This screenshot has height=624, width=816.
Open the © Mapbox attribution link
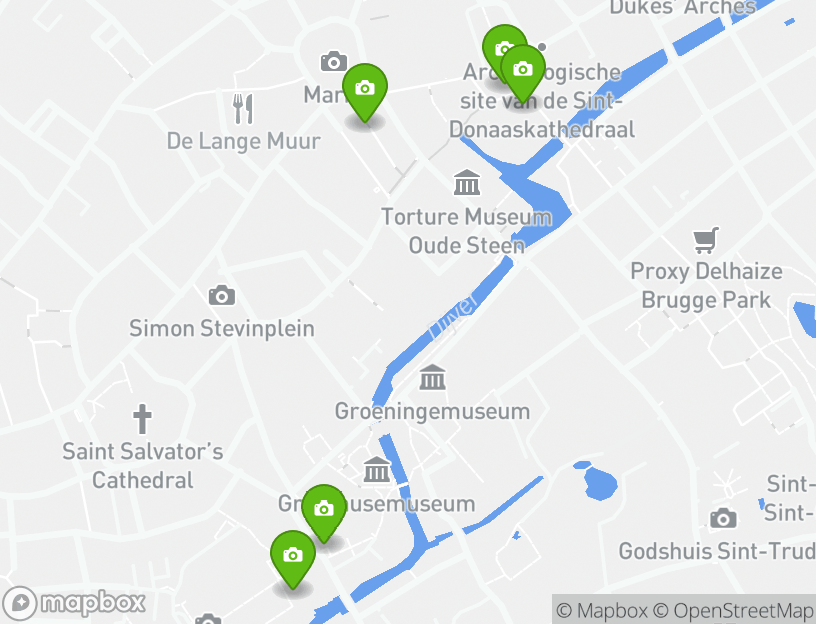(602, 610)
